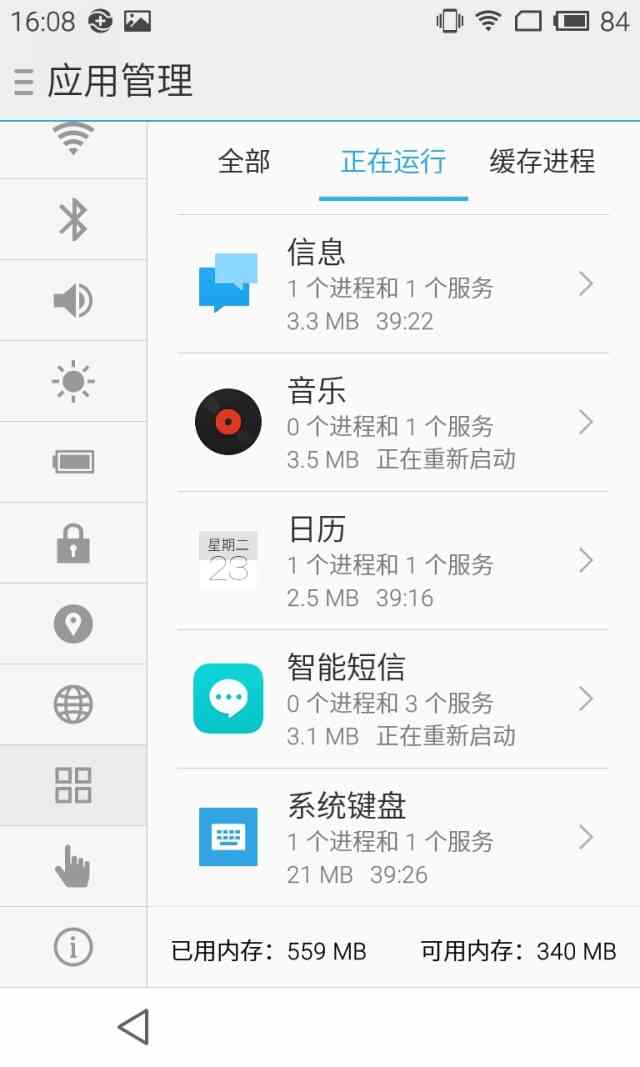Open language globe settings icon

coord(73,705)
